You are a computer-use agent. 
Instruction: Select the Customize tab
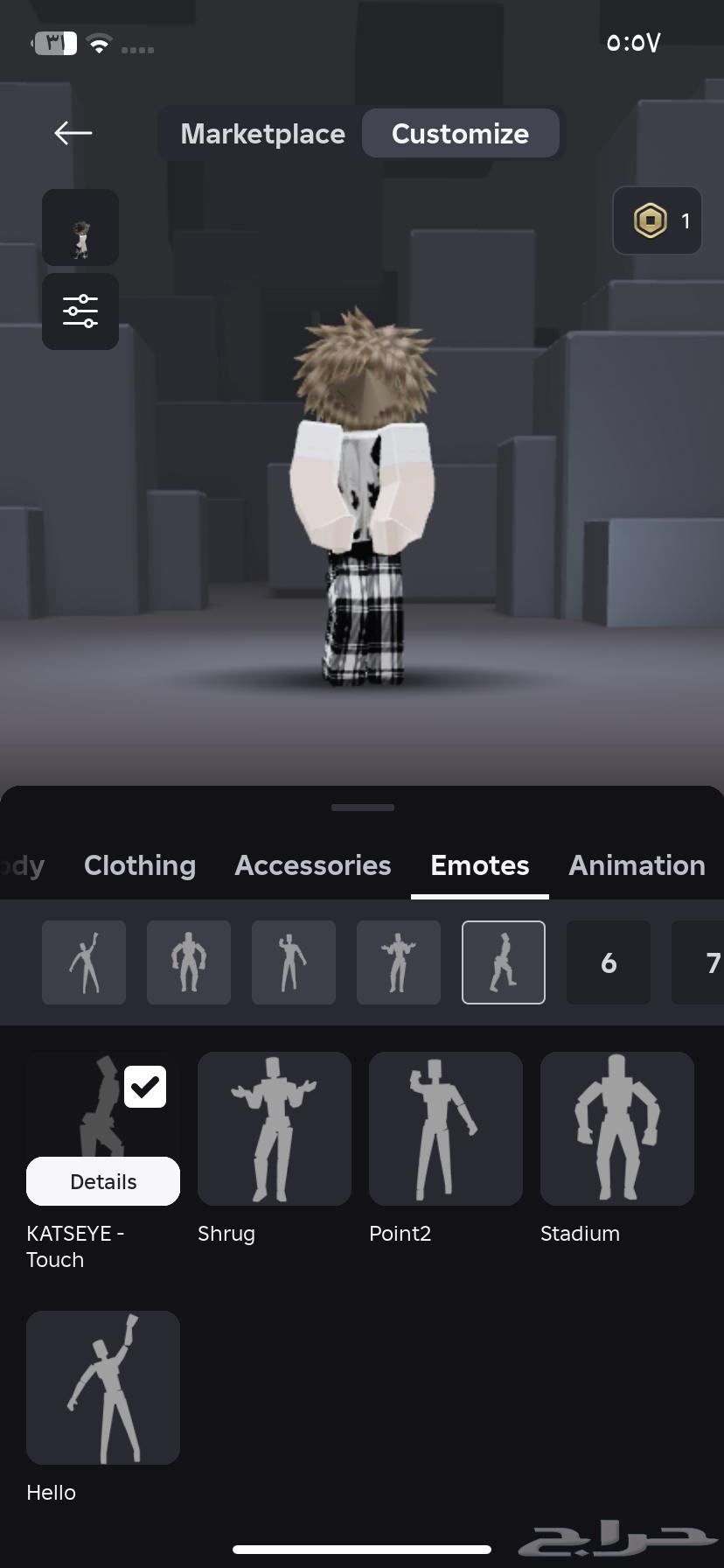click(x=460, y=134)
